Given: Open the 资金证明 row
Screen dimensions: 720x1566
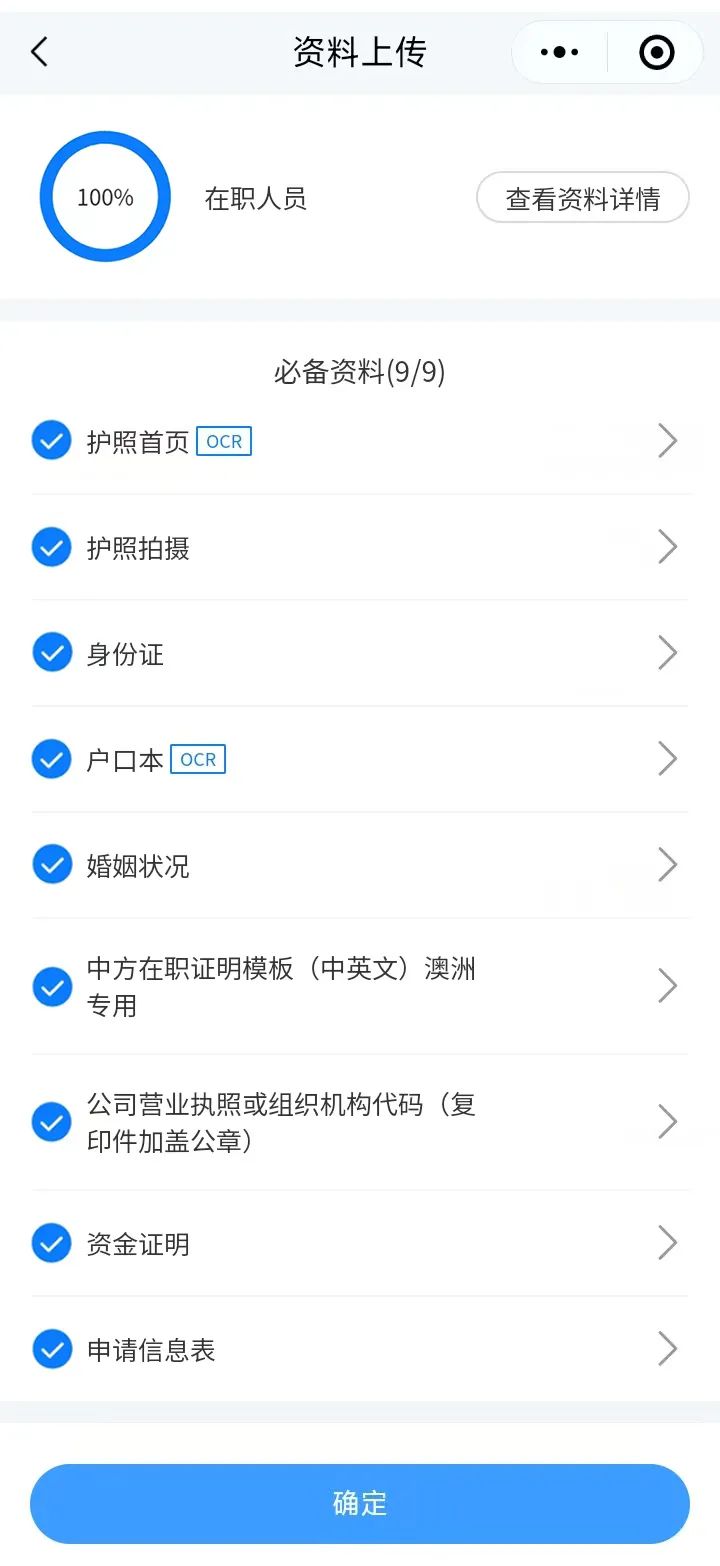Looking at the screenshot, I should pos(360,1243).
